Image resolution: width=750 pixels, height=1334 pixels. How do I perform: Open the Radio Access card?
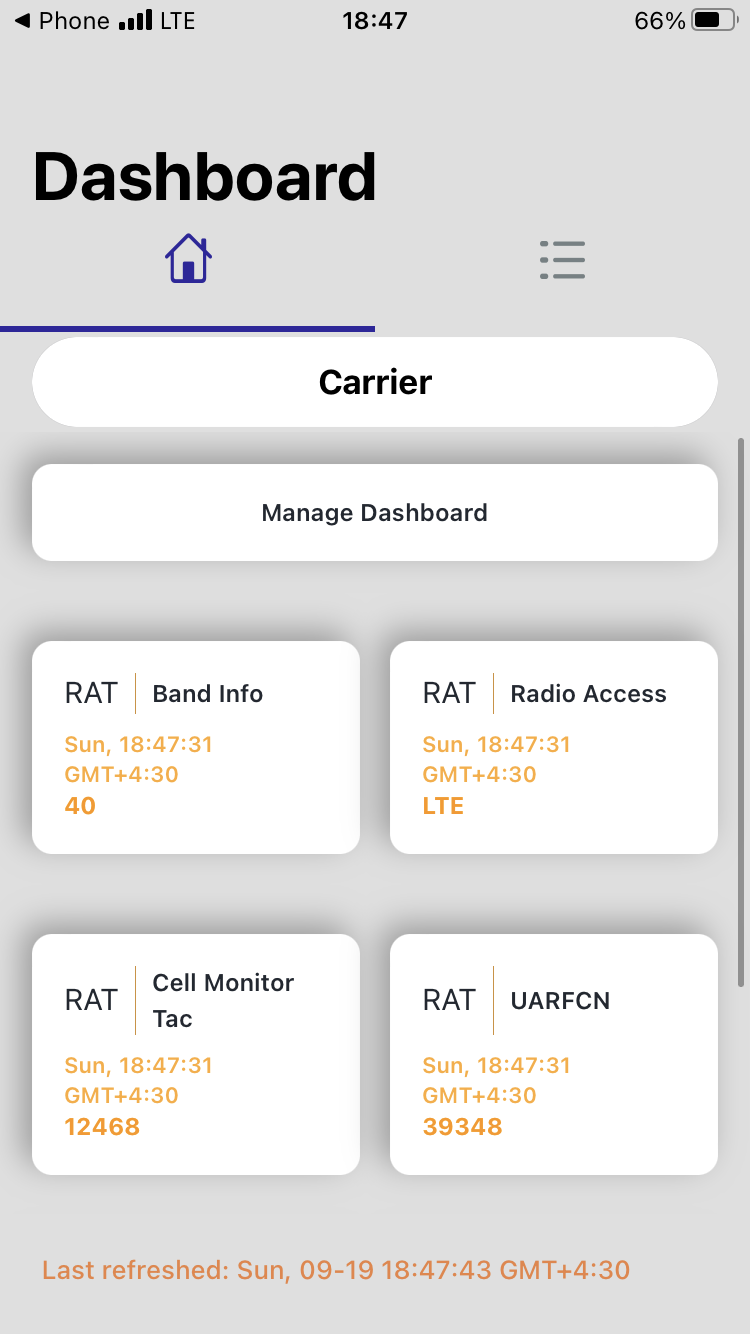(x=554, y=747)
